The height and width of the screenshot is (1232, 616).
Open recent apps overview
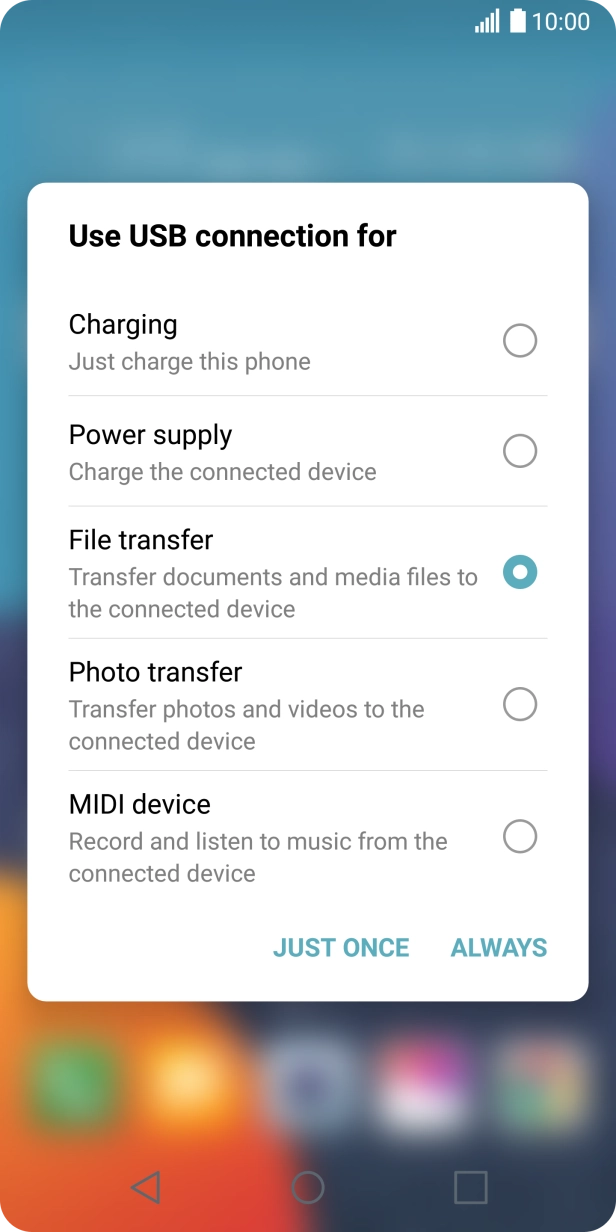click(x=470, y=1187)
